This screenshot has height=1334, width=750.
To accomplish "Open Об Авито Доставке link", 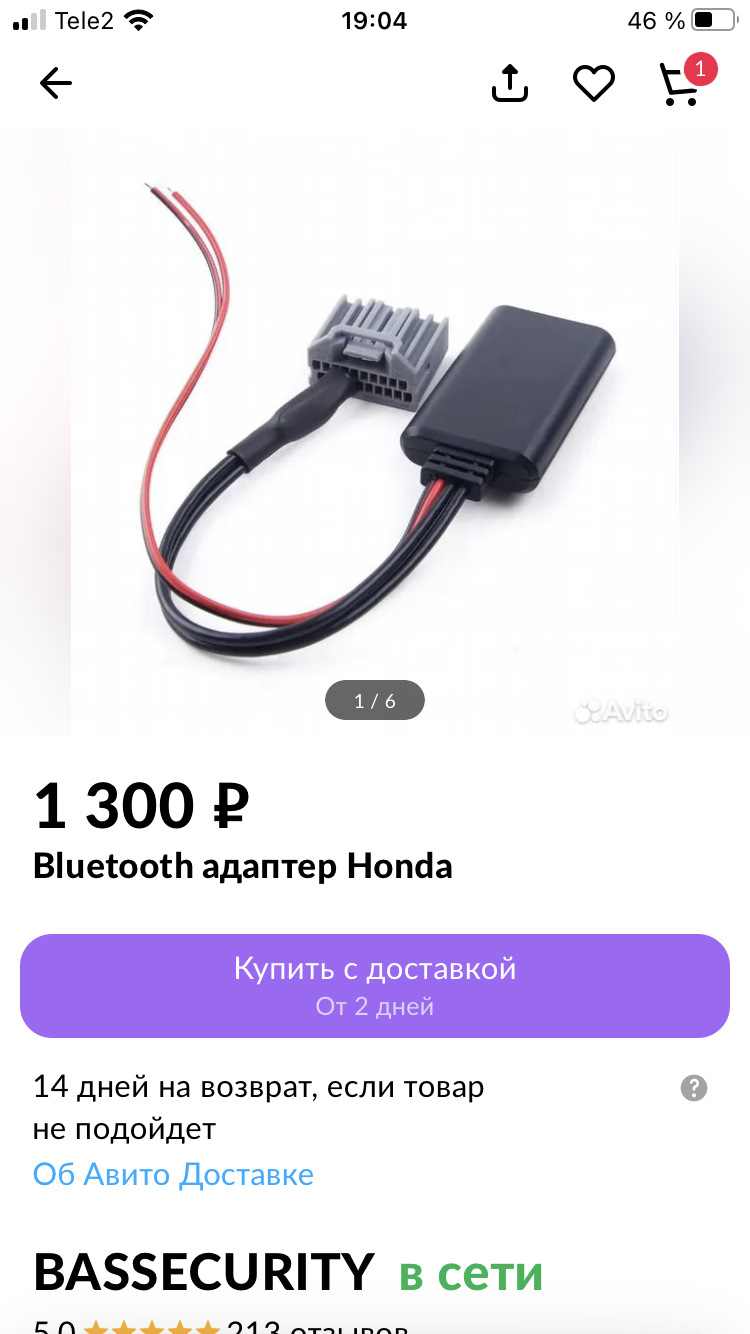I will tap(173, 1174).
